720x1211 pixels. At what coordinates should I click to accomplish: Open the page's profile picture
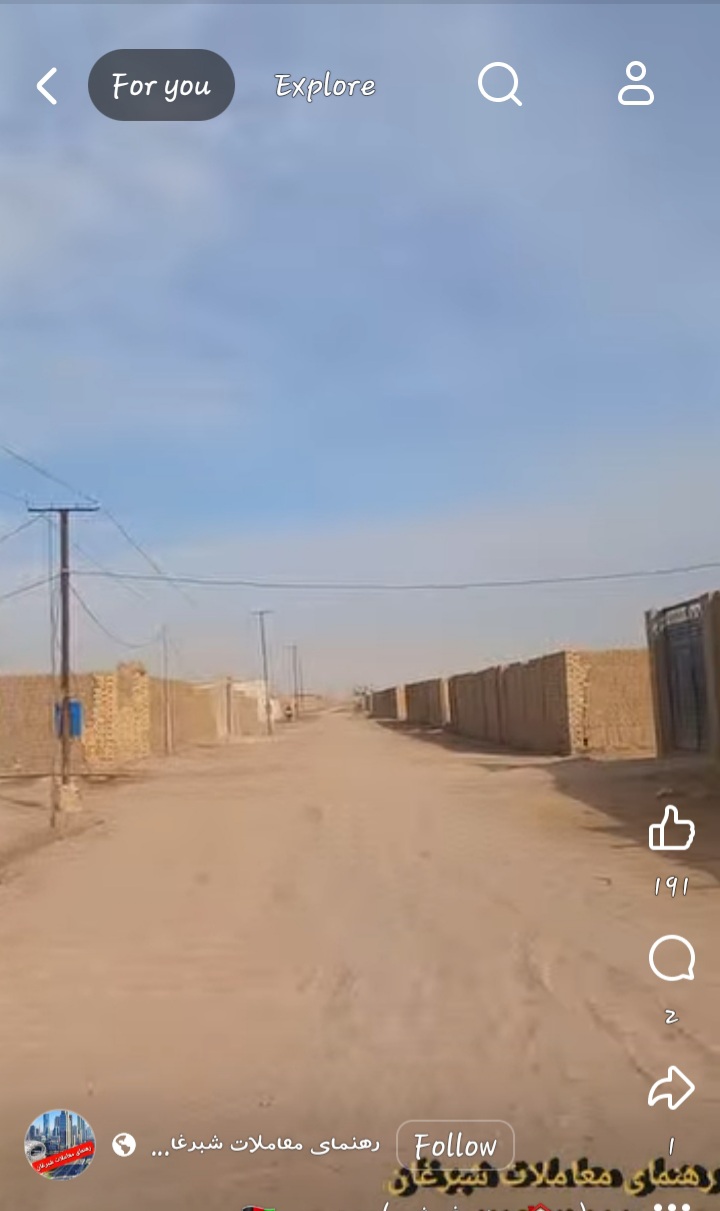point(60,1144)
